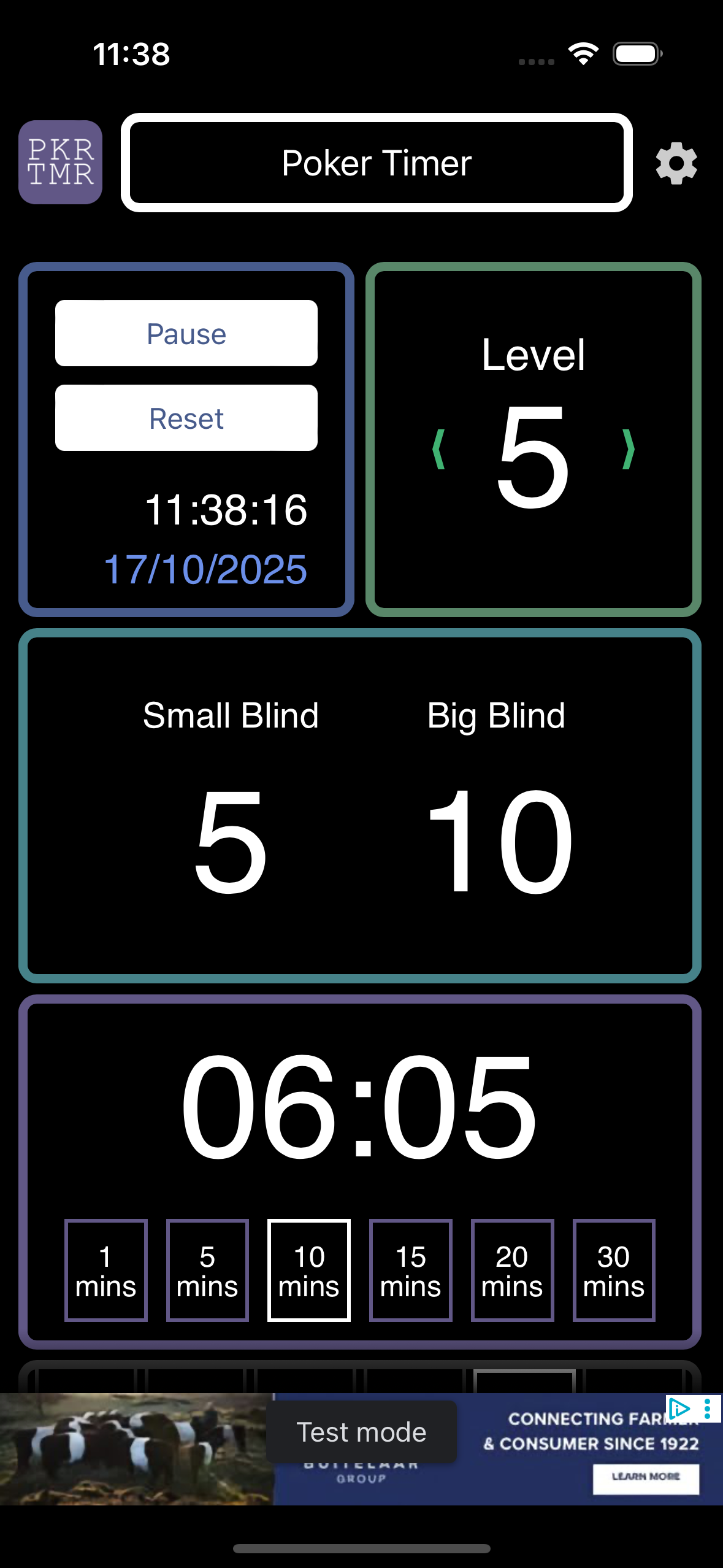Select the 10 mins duration

[x=309, y=1270]
